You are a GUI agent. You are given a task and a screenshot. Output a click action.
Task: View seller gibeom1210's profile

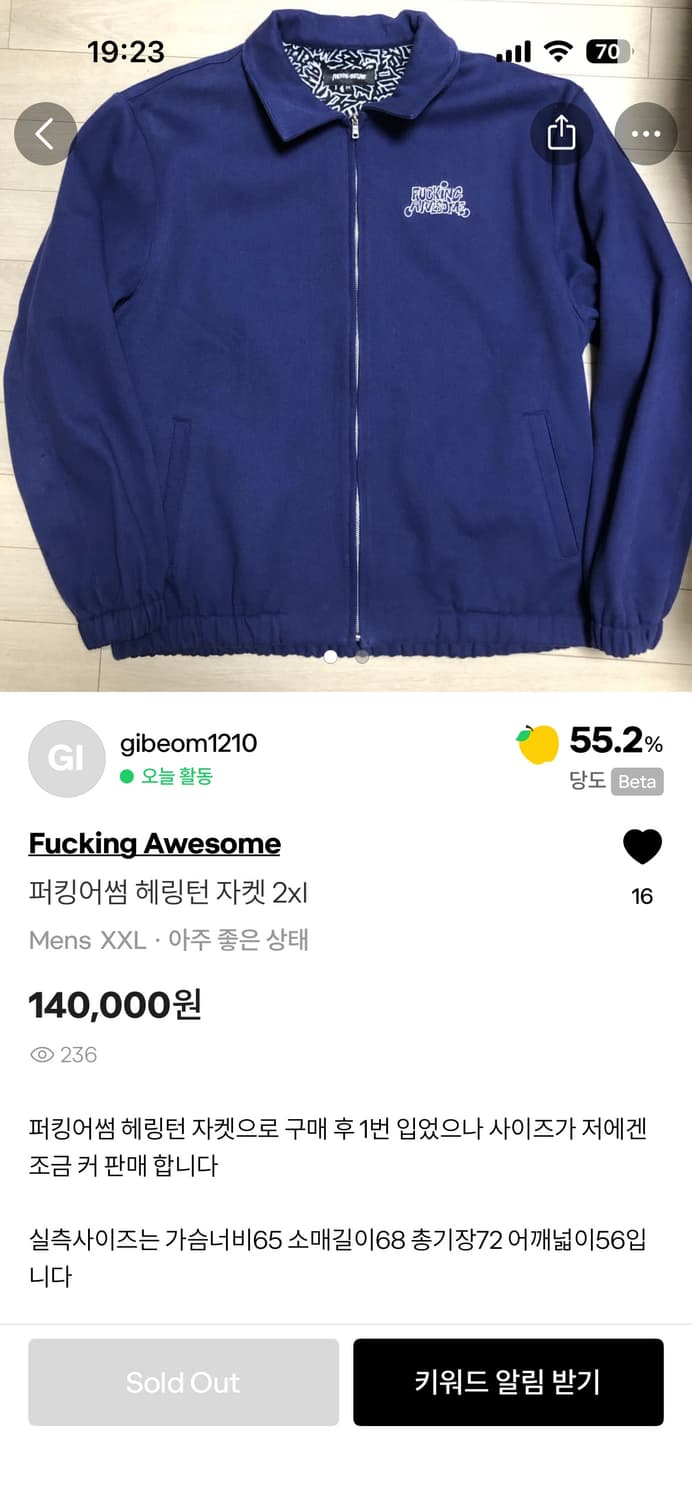point(188,744)
